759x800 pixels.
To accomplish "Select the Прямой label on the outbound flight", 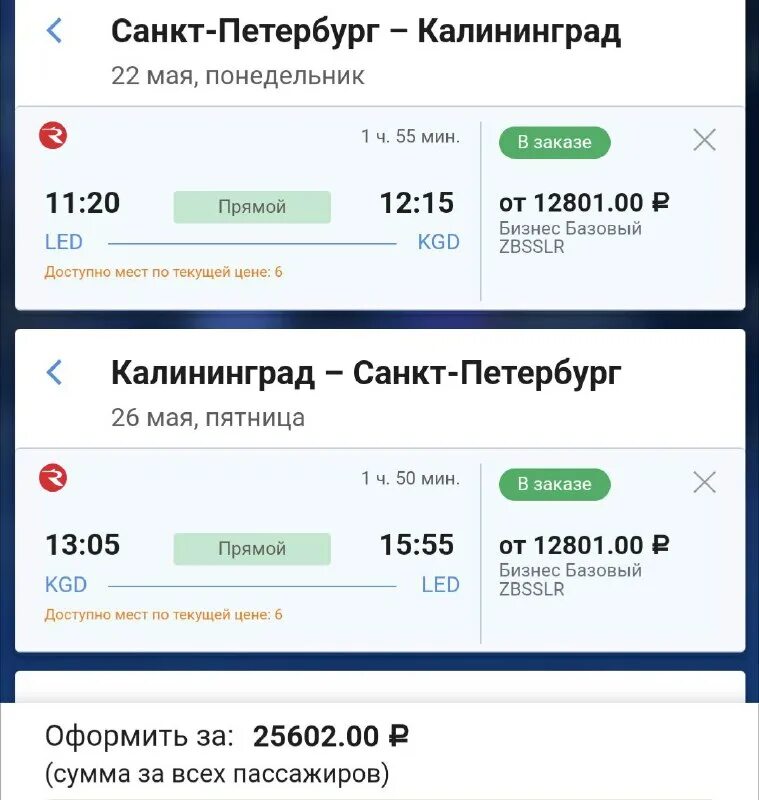I will point(252,206).
